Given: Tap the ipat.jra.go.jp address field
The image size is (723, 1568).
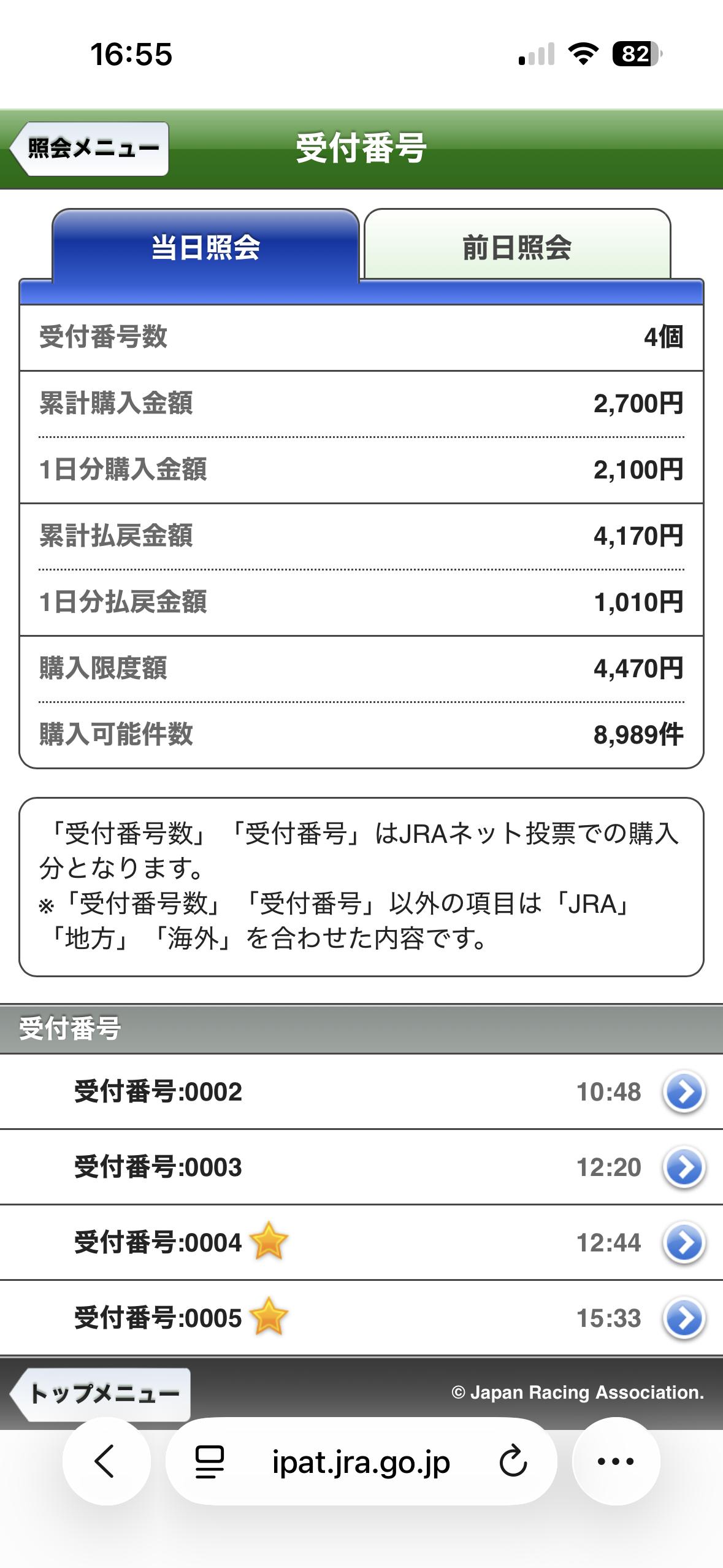Looking at the screenshot, I should [361, 1462].
